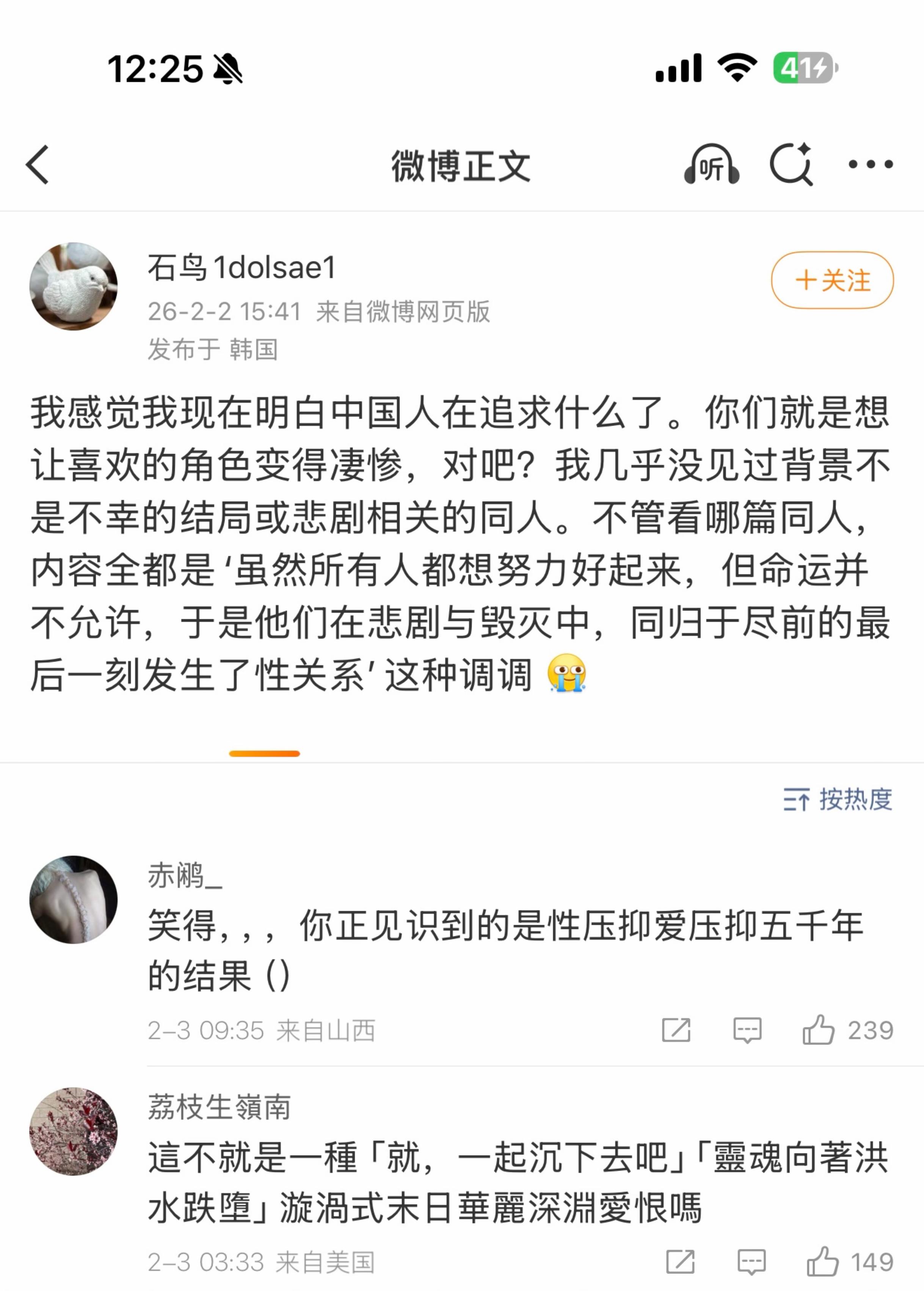Repost 赤鹇_'s comment
The width and height of the screenshot is (924, 1291).
676,1030
